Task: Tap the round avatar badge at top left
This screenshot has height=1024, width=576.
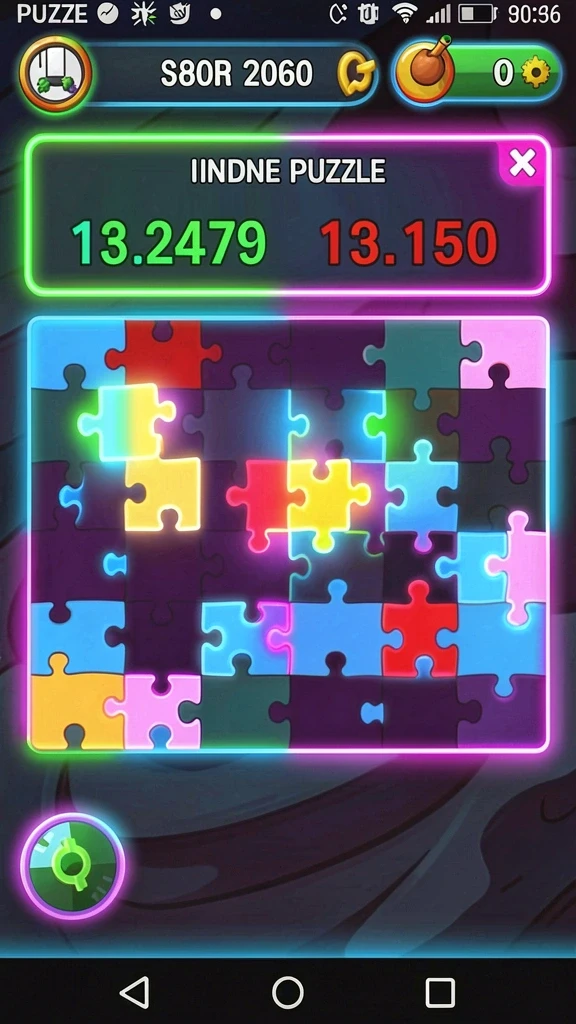Action: [x=56, y=73]
